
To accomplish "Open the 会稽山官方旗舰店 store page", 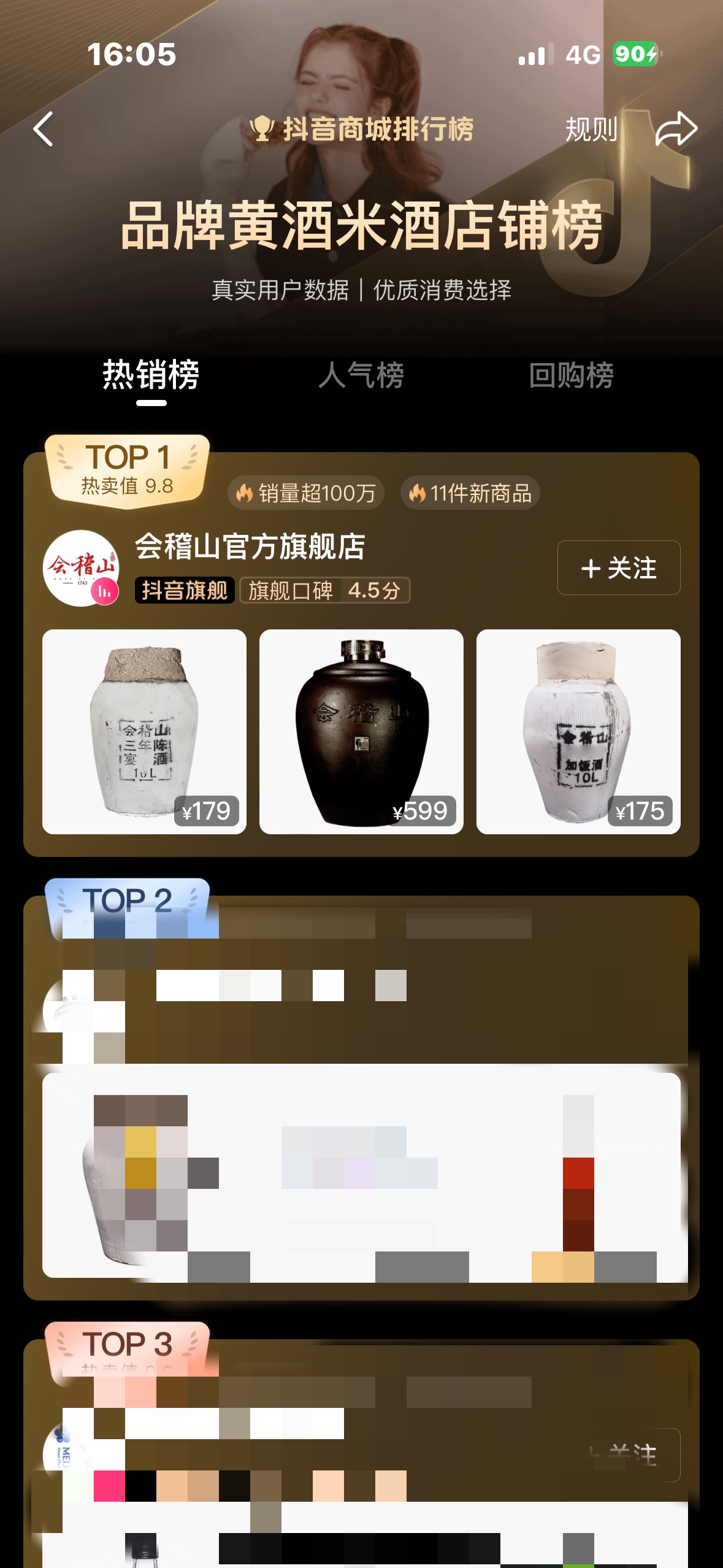I will click(x=250, y=547).
